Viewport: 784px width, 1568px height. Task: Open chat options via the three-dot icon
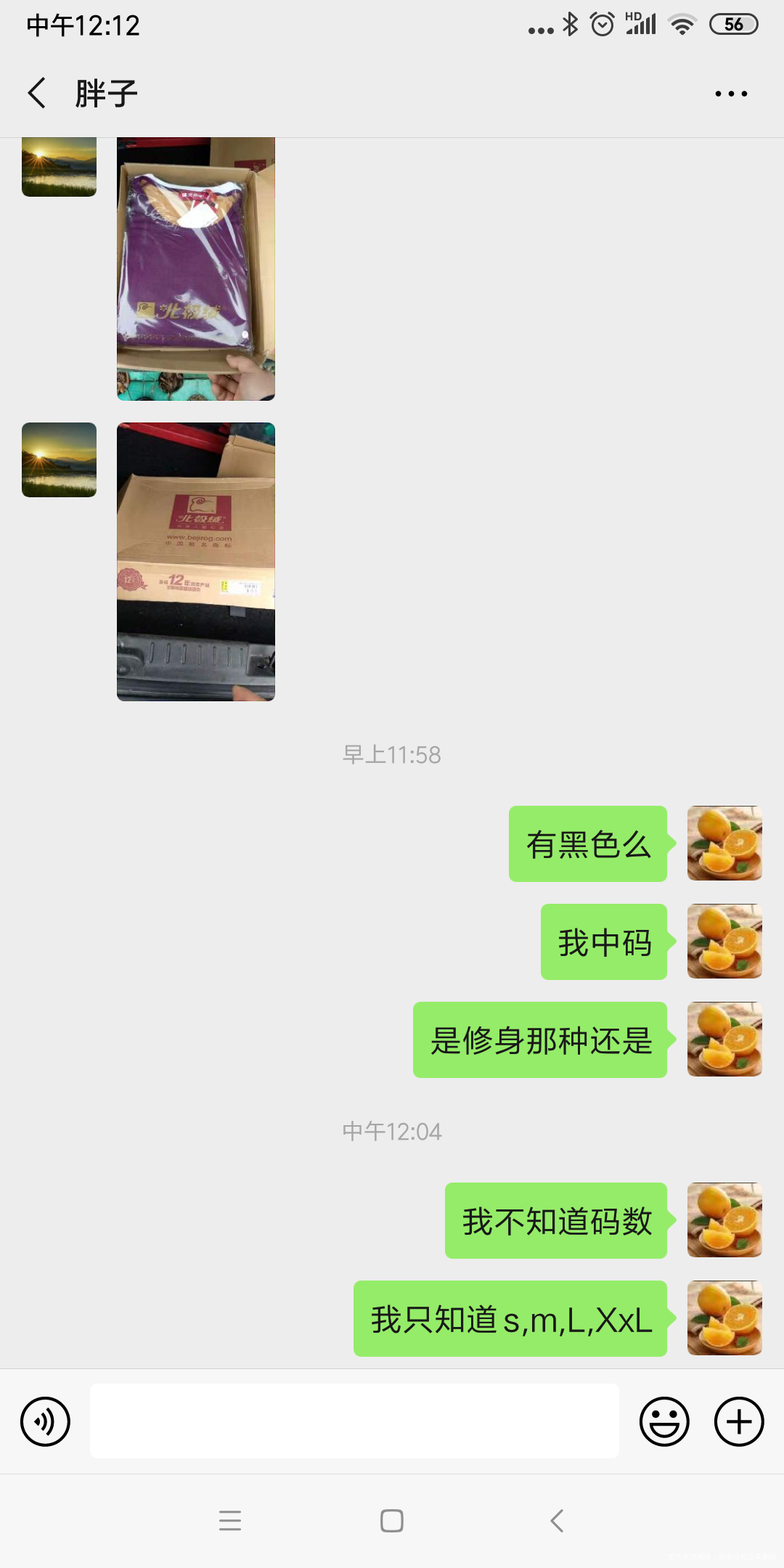[x=730, y=93]
